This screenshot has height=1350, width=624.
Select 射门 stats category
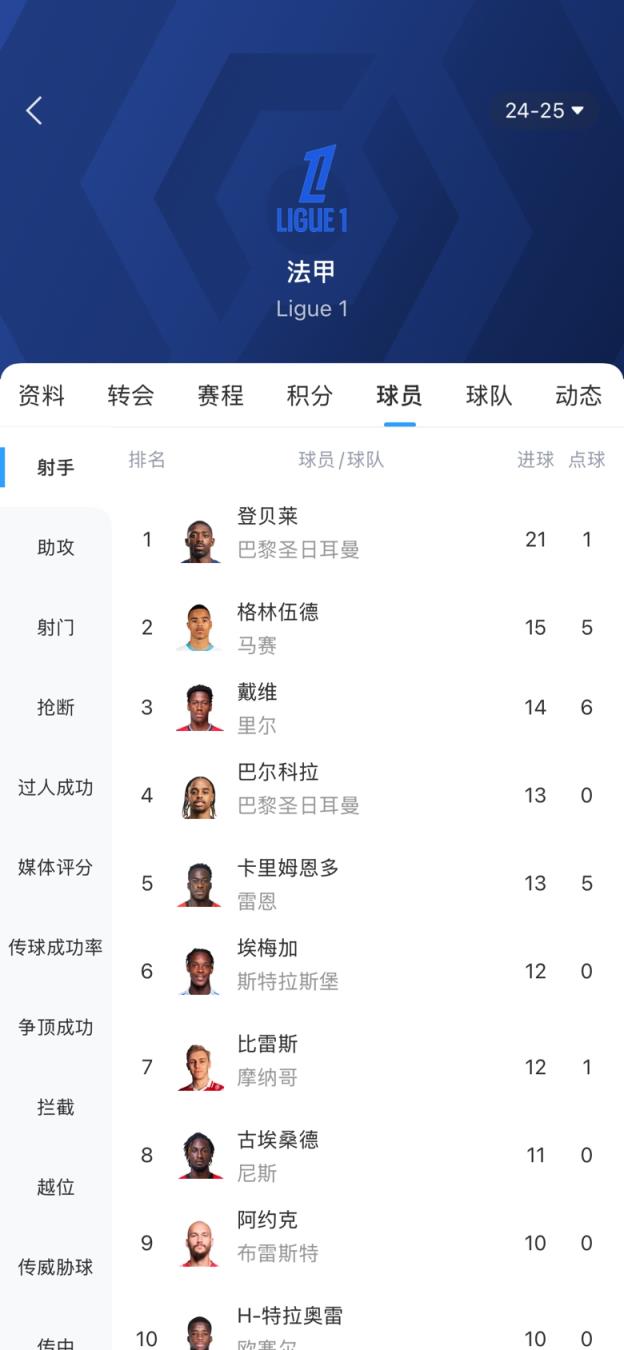56,627
